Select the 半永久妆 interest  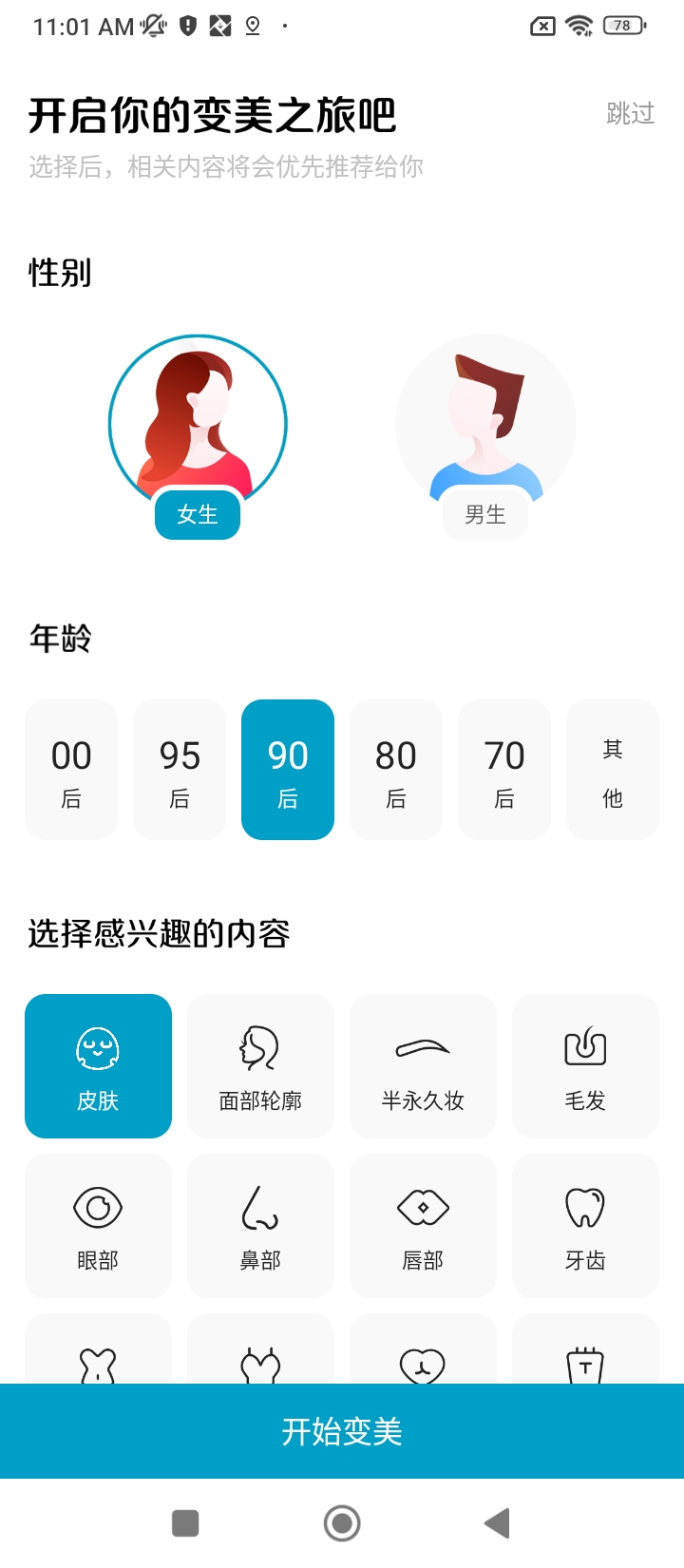[x=423, y=1066]
